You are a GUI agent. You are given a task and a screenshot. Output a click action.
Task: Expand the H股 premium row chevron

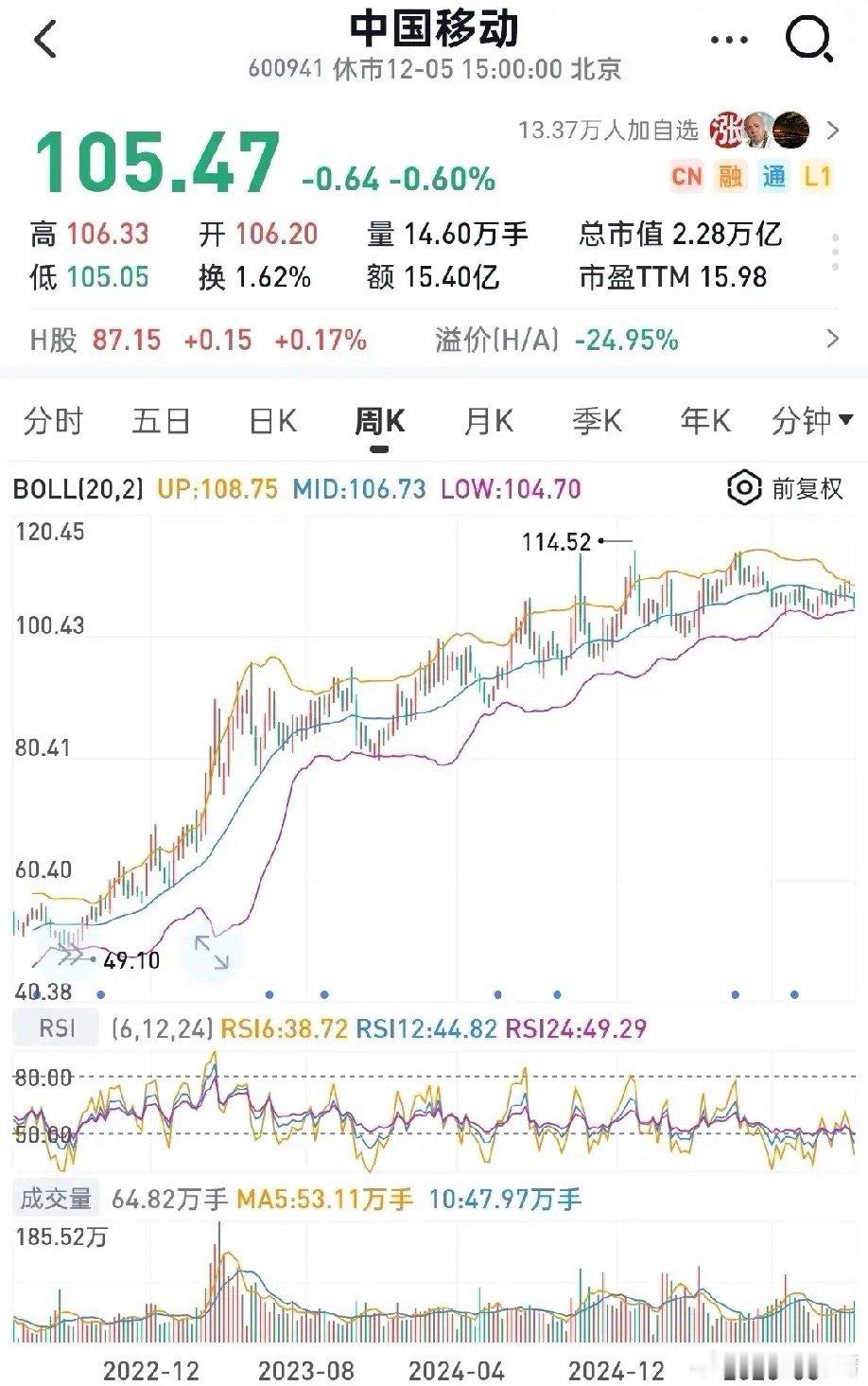pyautogui.click(x=833, y=339)
